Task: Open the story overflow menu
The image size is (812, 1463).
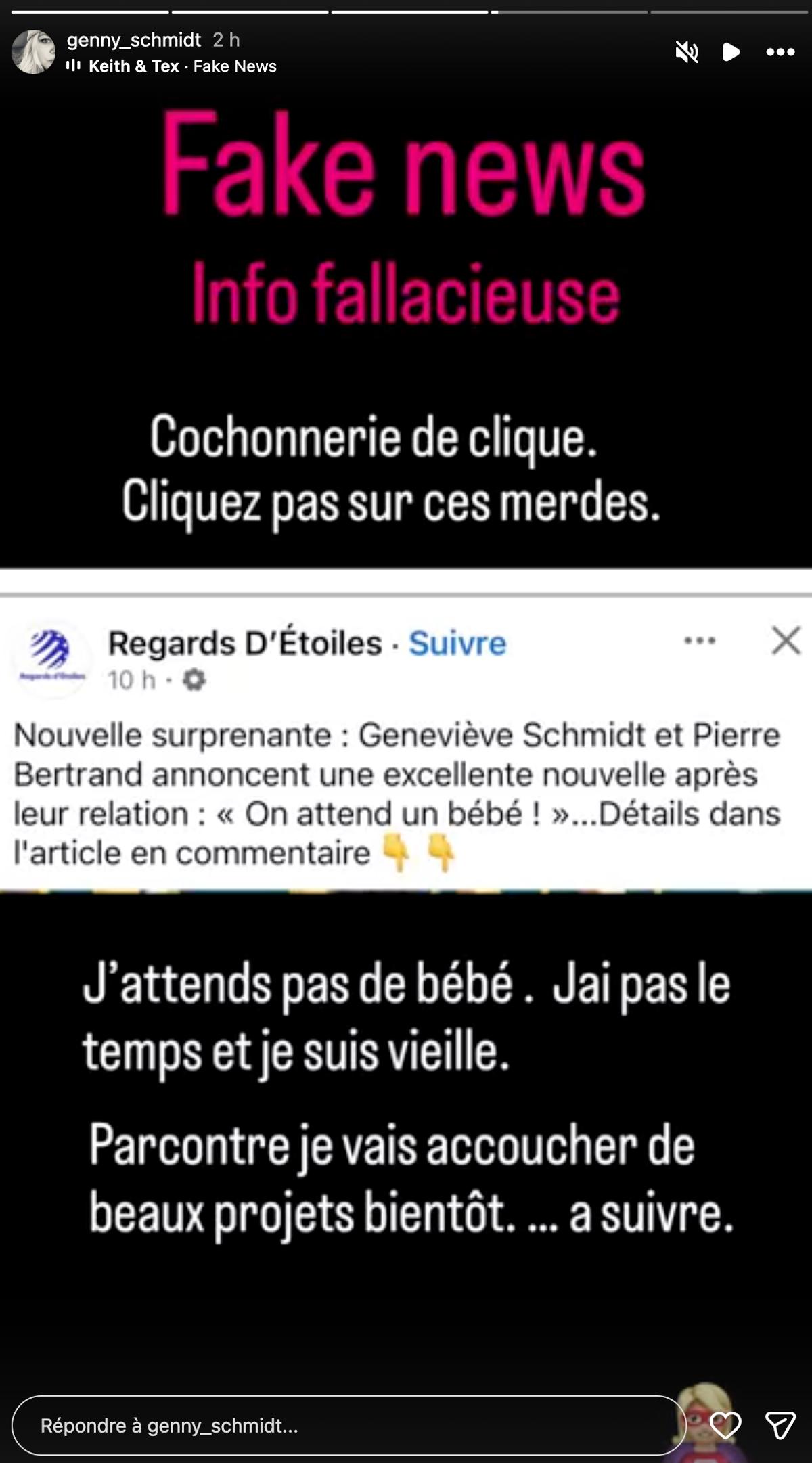Action: [780, 52]
